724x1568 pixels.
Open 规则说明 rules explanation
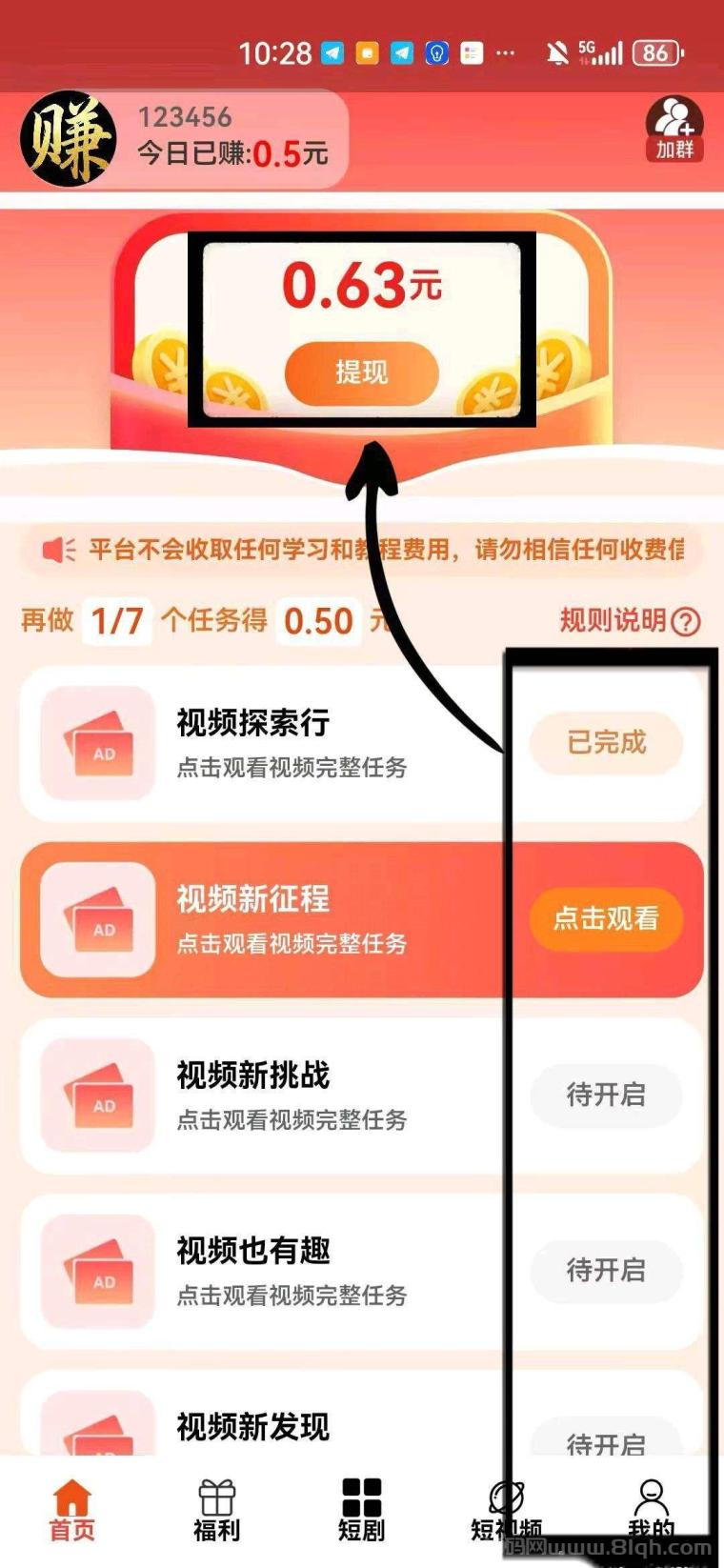(630, 621)
